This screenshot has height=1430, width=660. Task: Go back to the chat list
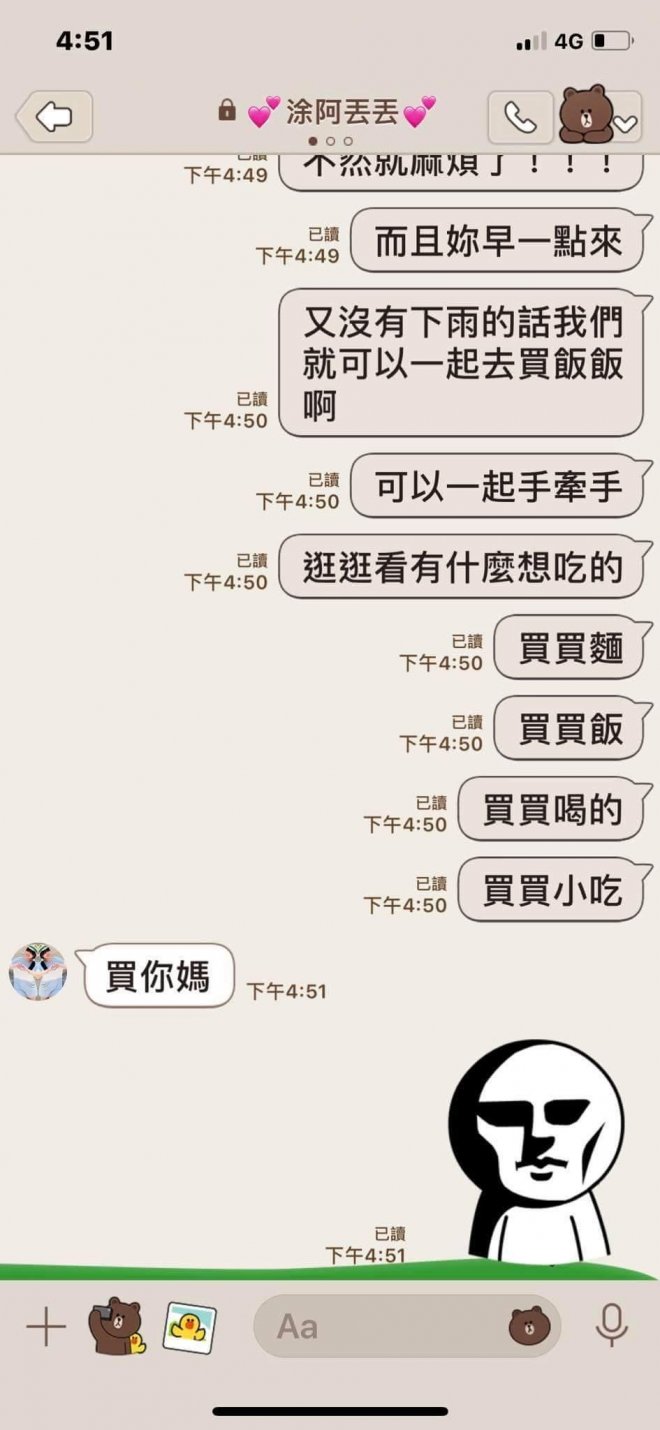(55, 117)
